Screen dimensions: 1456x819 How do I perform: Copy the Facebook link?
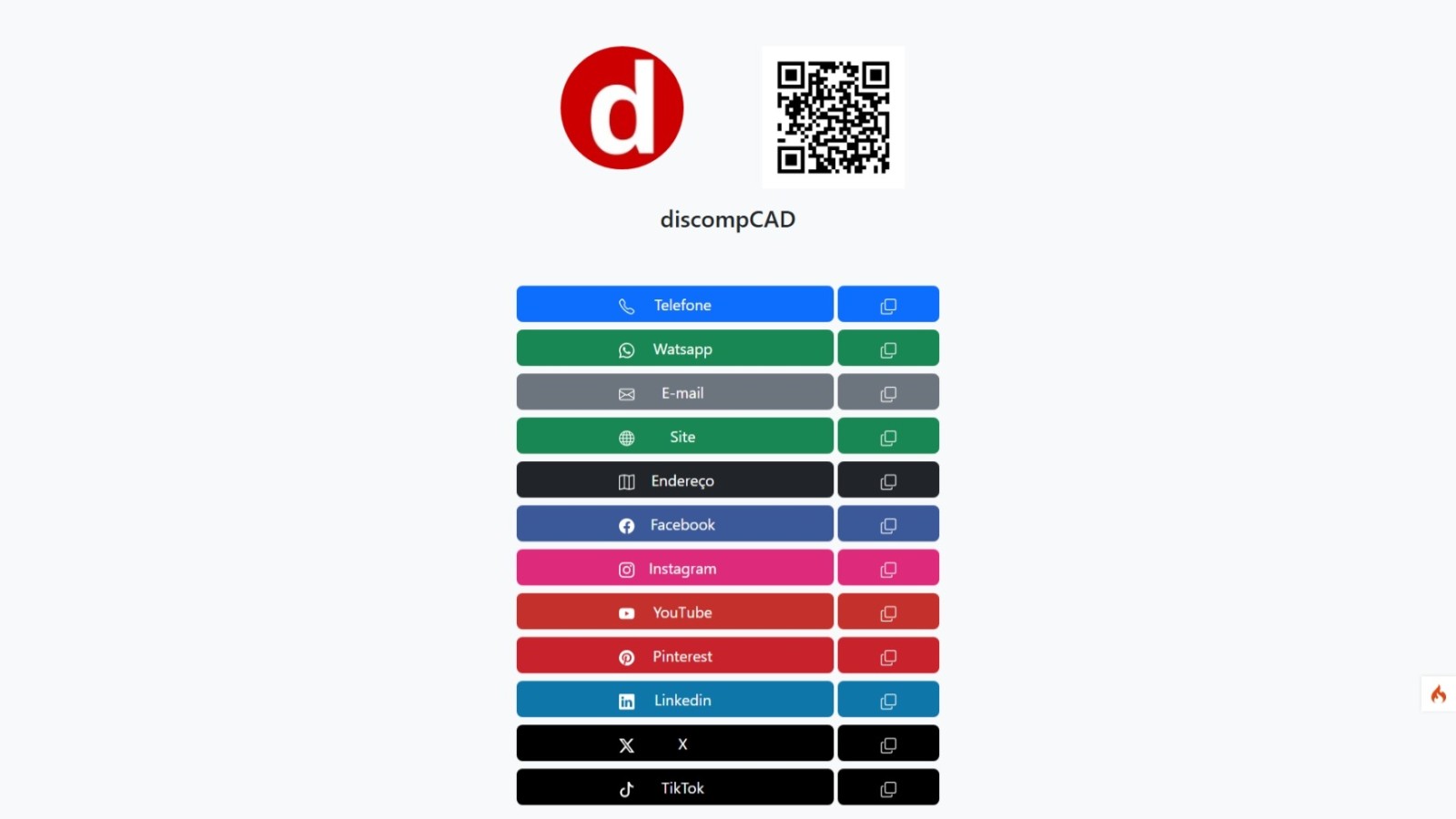[x=888, y=524]
